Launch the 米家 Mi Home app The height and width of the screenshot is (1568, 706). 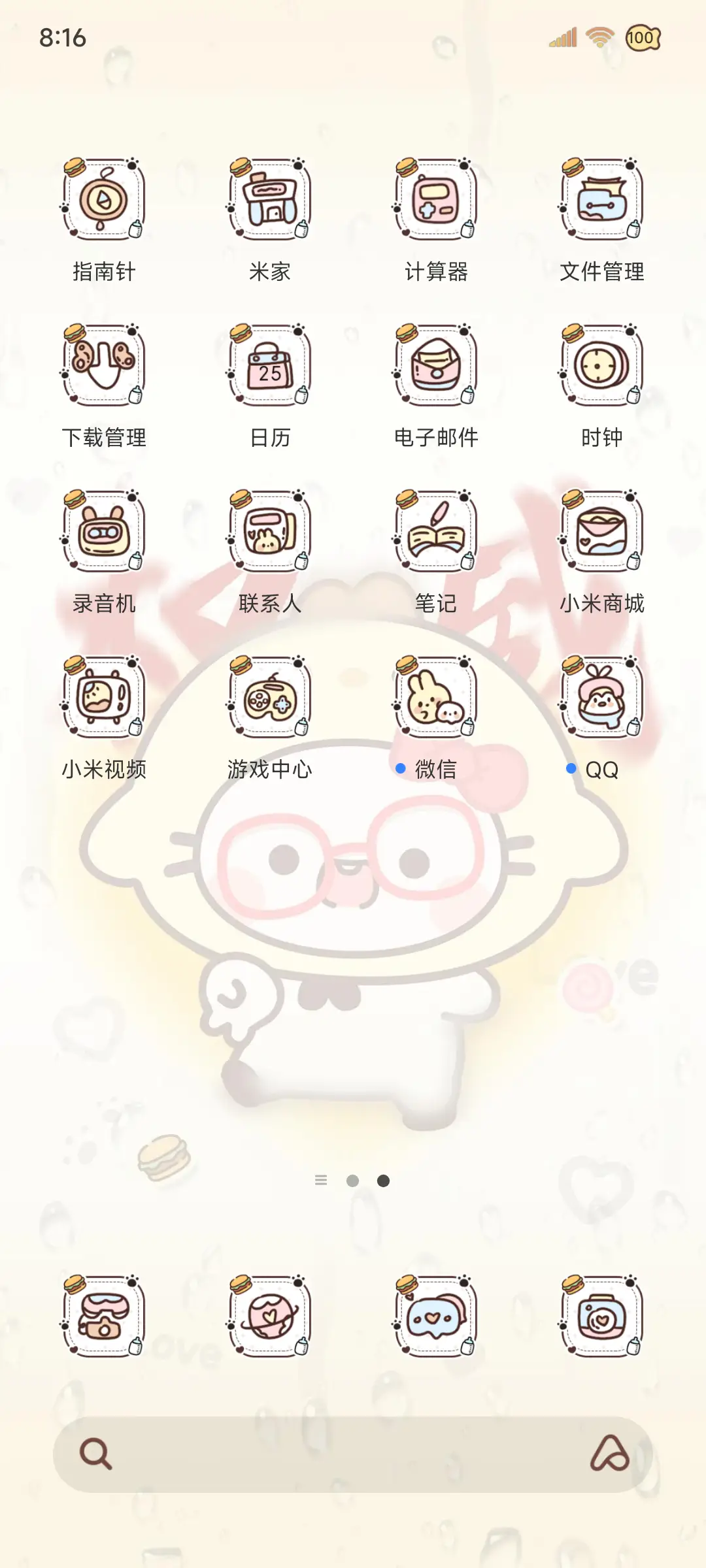click(268, 199)
